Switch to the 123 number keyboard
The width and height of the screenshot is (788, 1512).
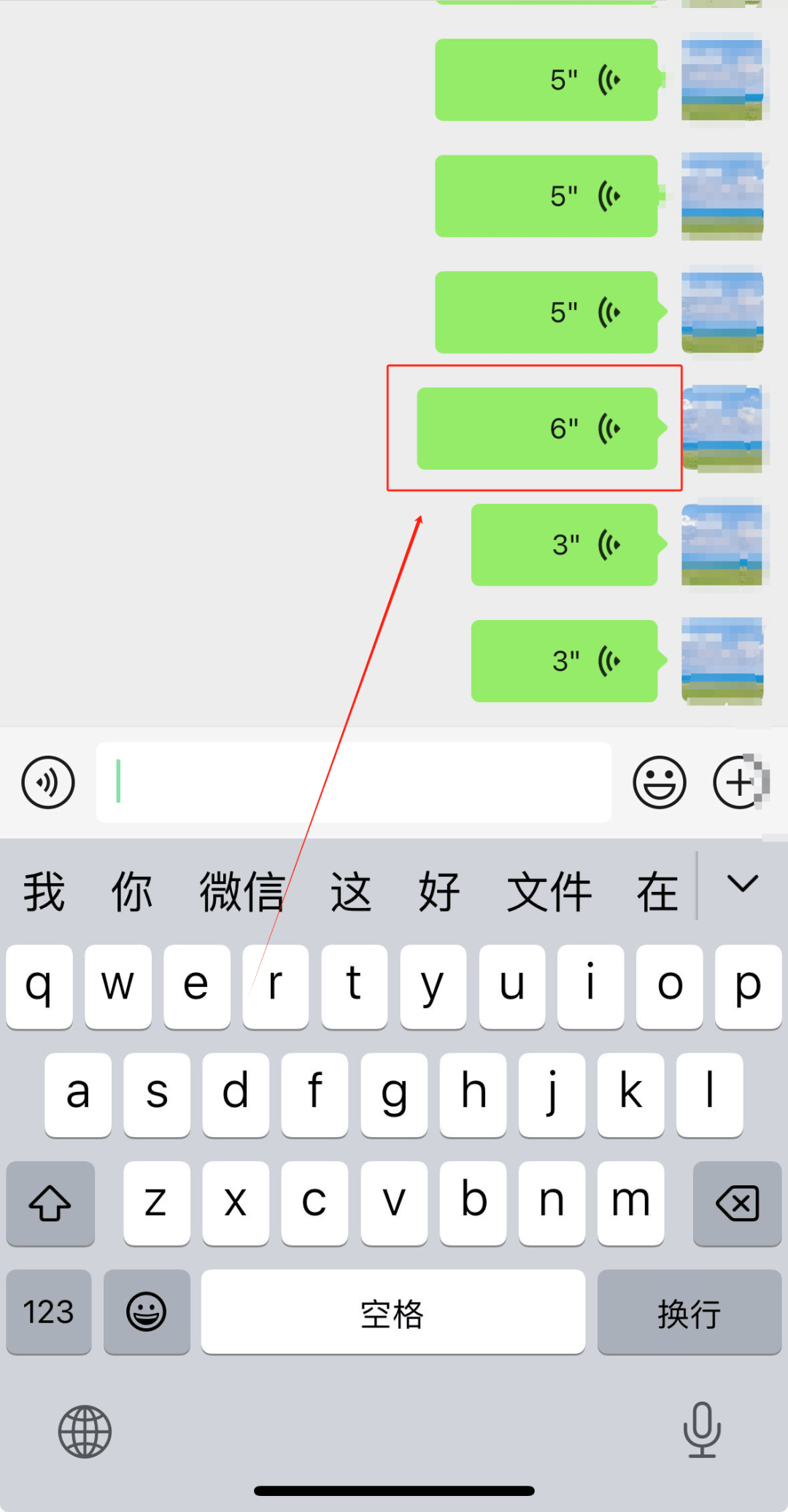coord(49,1312)
